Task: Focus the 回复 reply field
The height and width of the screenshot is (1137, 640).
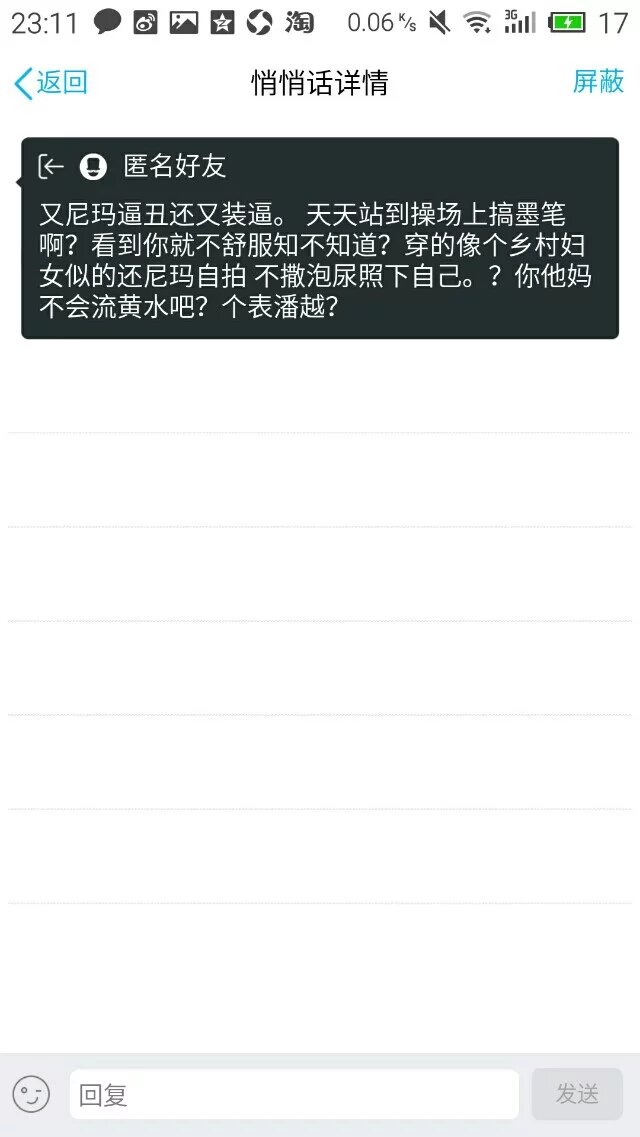Action: [x=293, y=1094]
